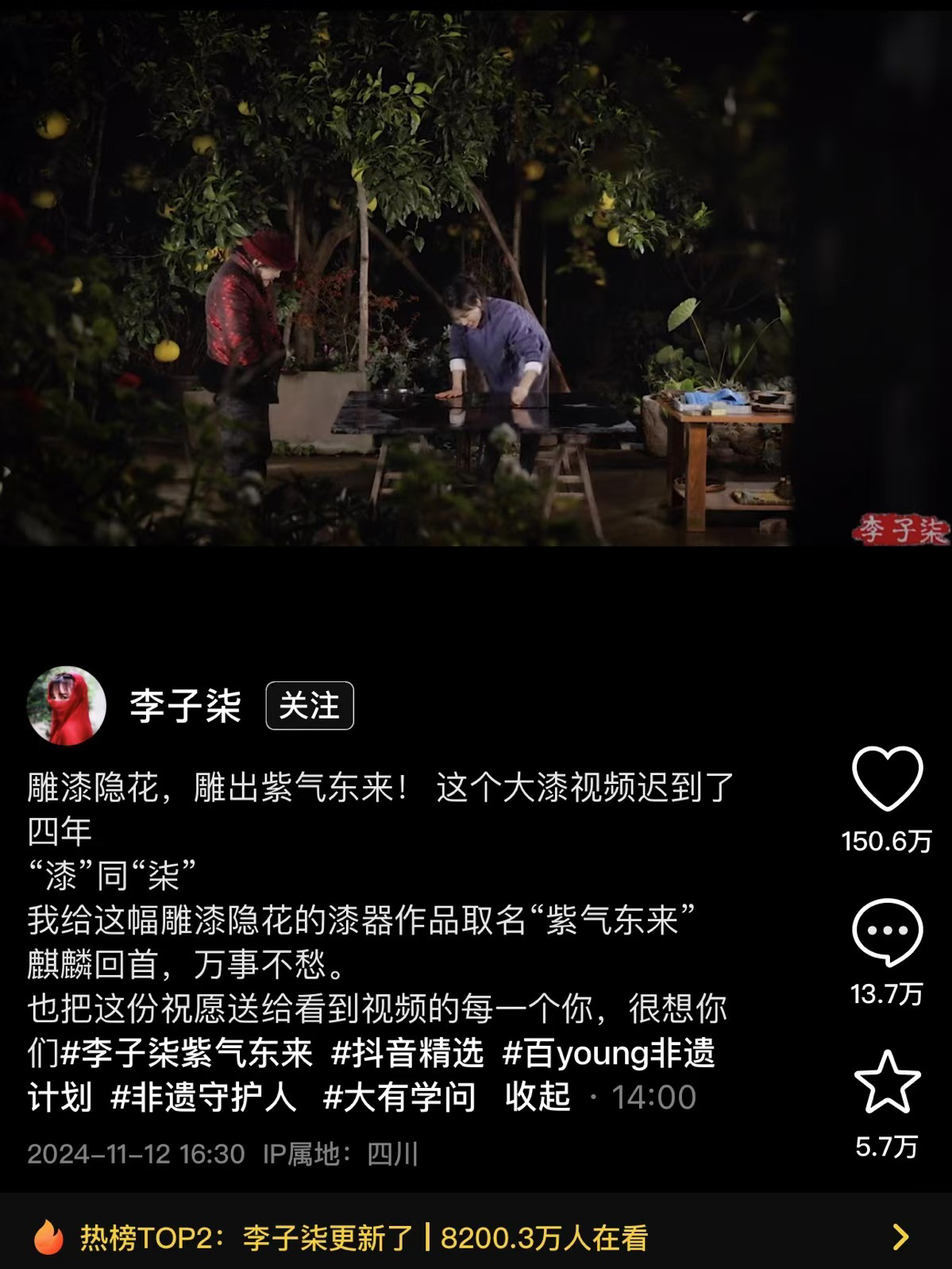Favorite the video with the star icon

tap(887, 1082)
